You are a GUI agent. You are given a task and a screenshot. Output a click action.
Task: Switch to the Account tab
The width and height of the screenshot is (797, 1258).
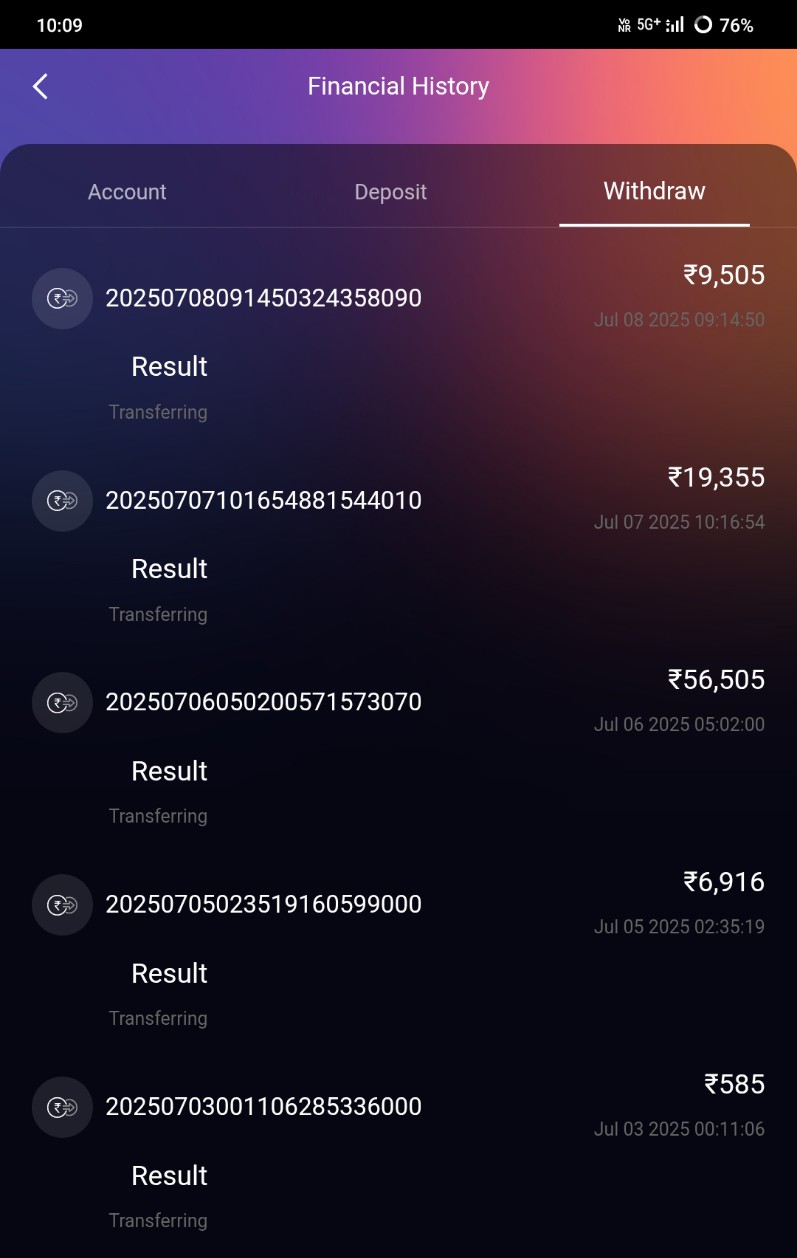(x=127, y=192)
